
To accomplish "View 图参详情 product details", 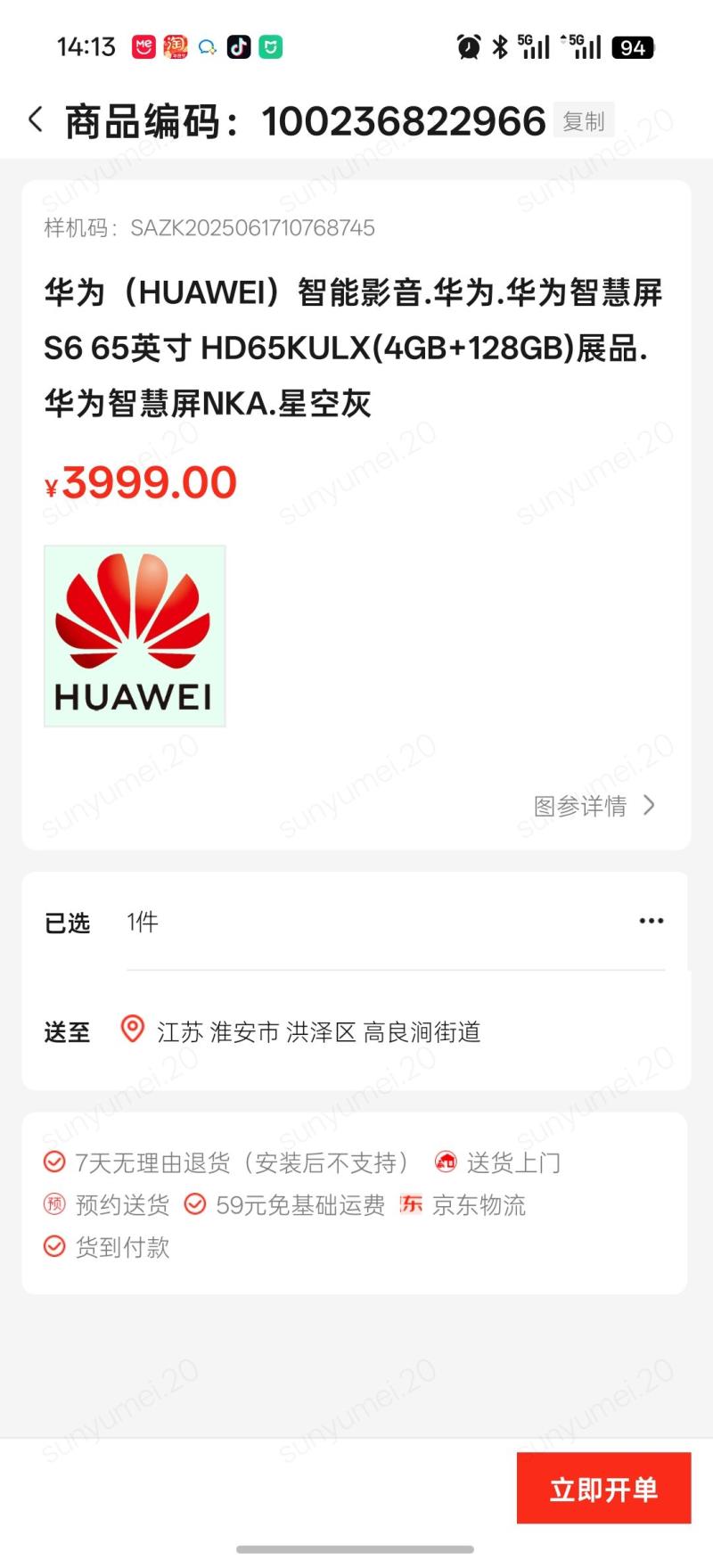I will point(594,806).
